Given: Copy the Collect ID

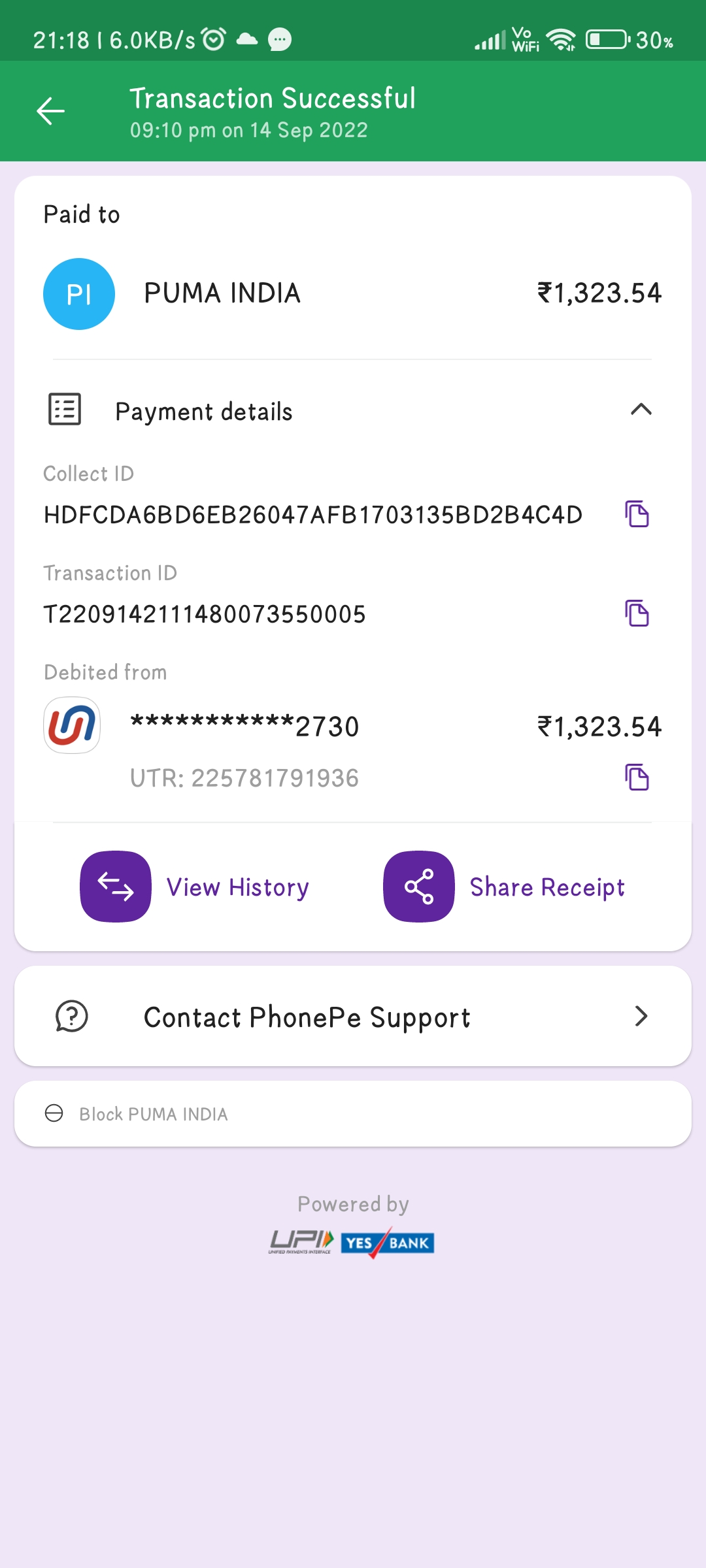Looking at the screenshot, I should pyautogui.click(x=637, y=514).
